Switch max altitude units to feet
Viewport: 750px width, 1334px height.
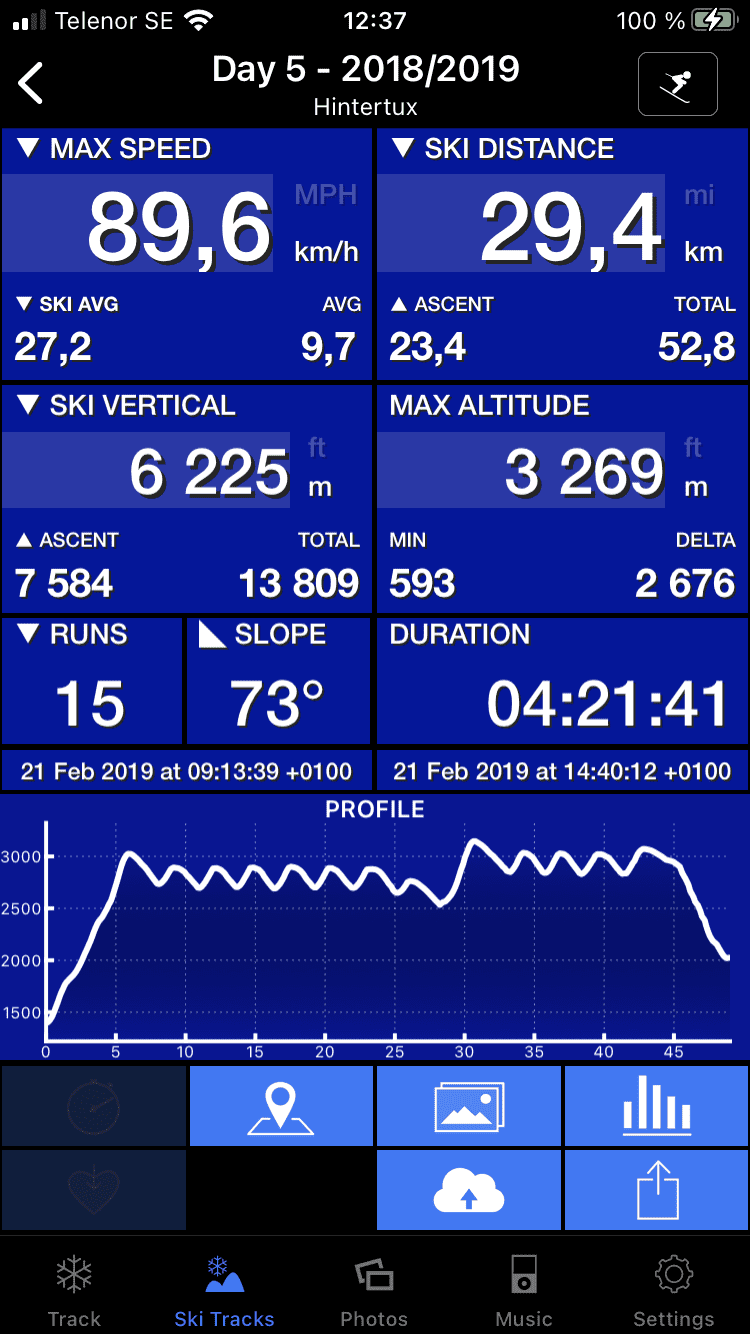pyautogui.click(x=693, y=447)
